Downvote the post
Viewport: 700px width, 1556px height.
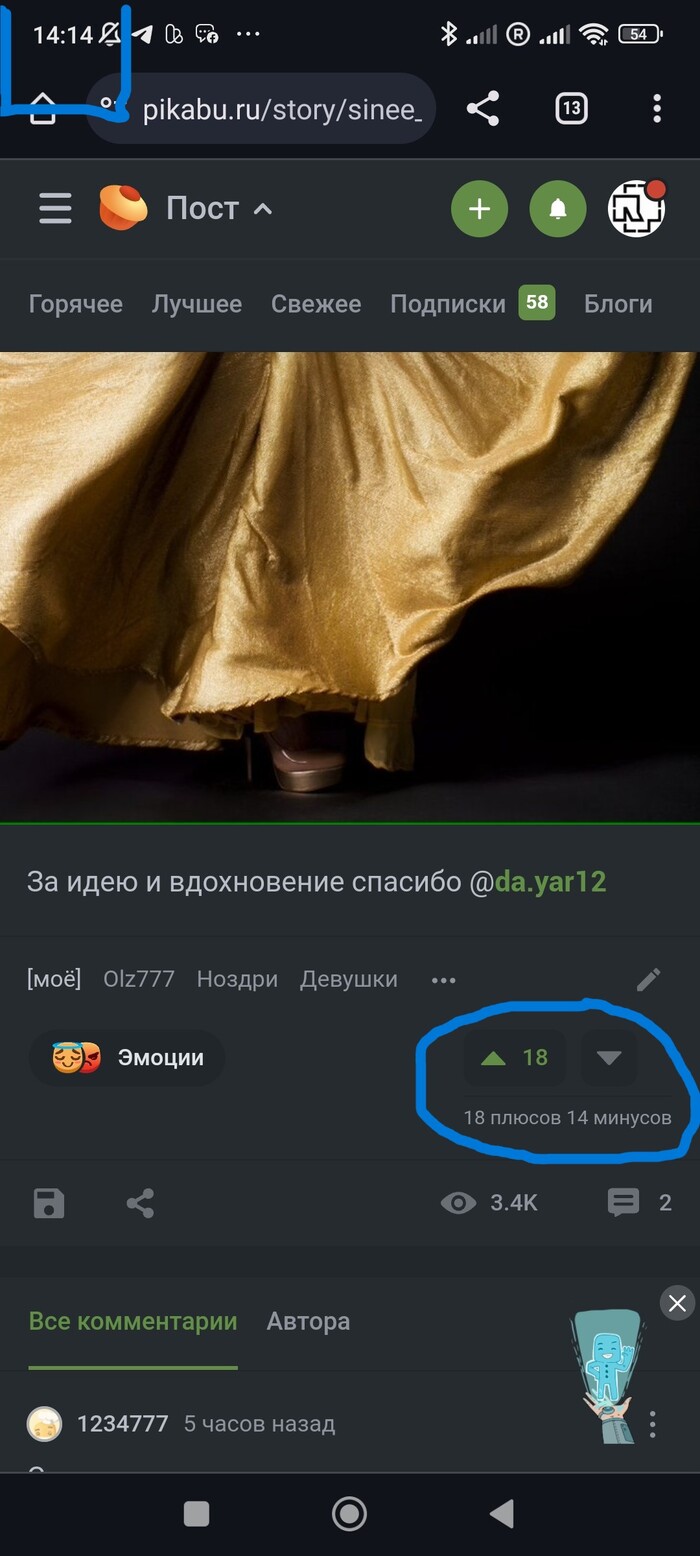click(609, 1057)
